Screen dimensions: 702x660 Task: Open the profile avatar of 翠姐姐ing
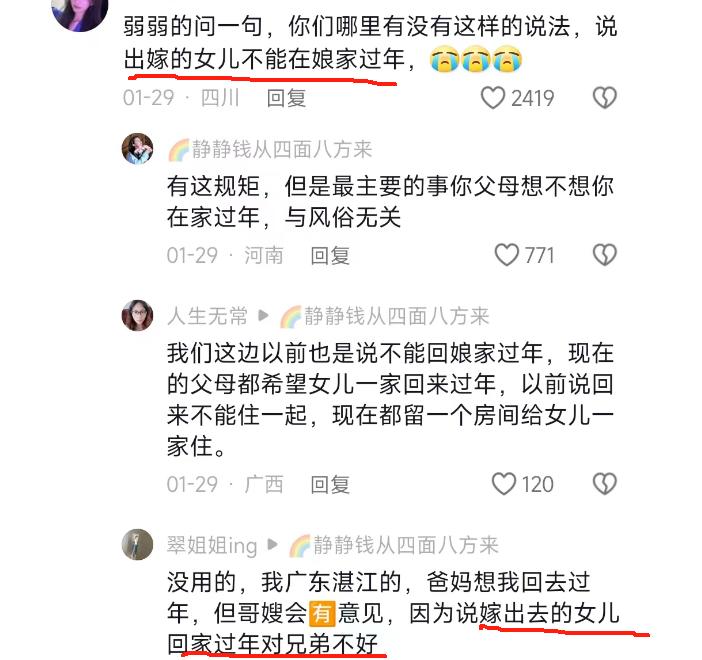point(137,545)
